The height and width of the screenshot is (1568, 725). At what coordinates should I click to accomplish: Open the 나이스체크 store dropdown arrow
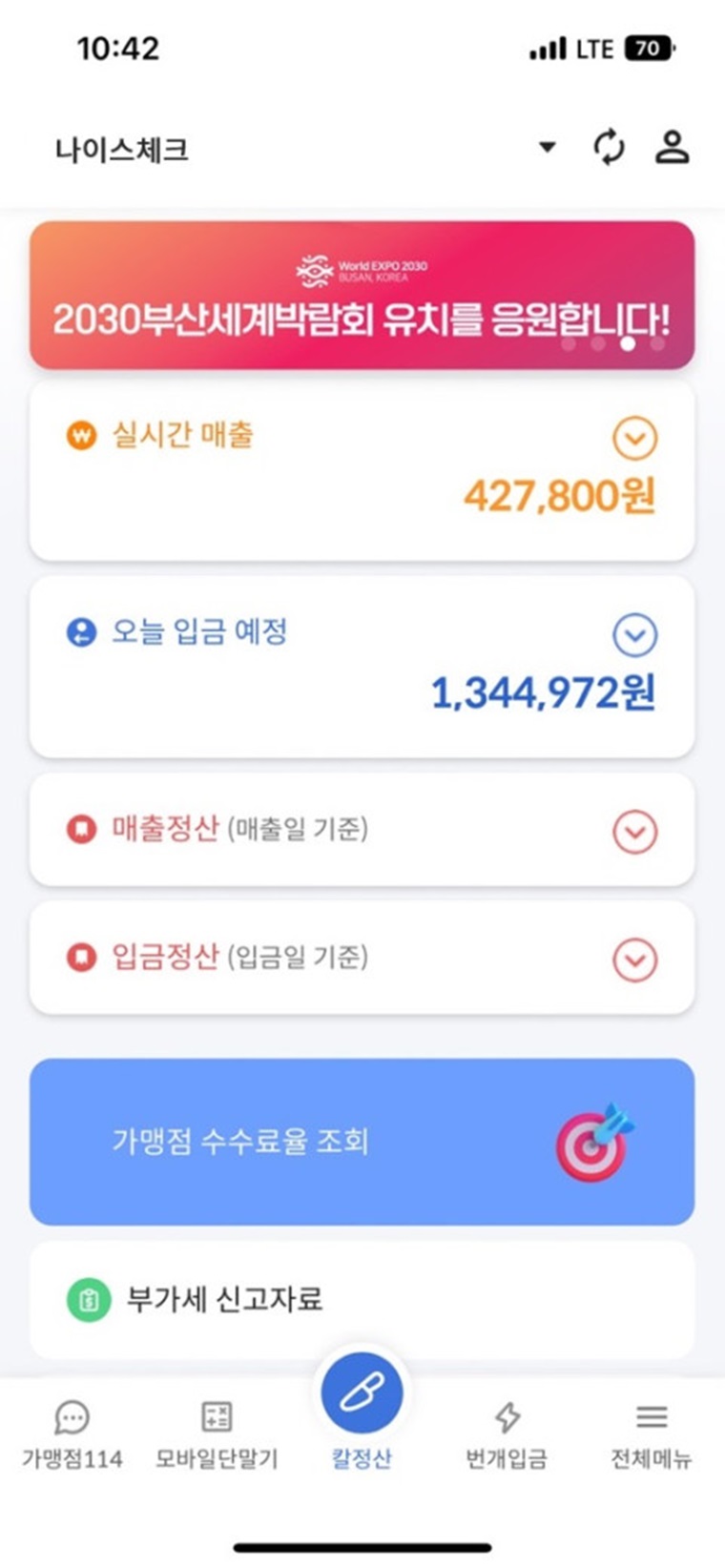pos(547,148)
